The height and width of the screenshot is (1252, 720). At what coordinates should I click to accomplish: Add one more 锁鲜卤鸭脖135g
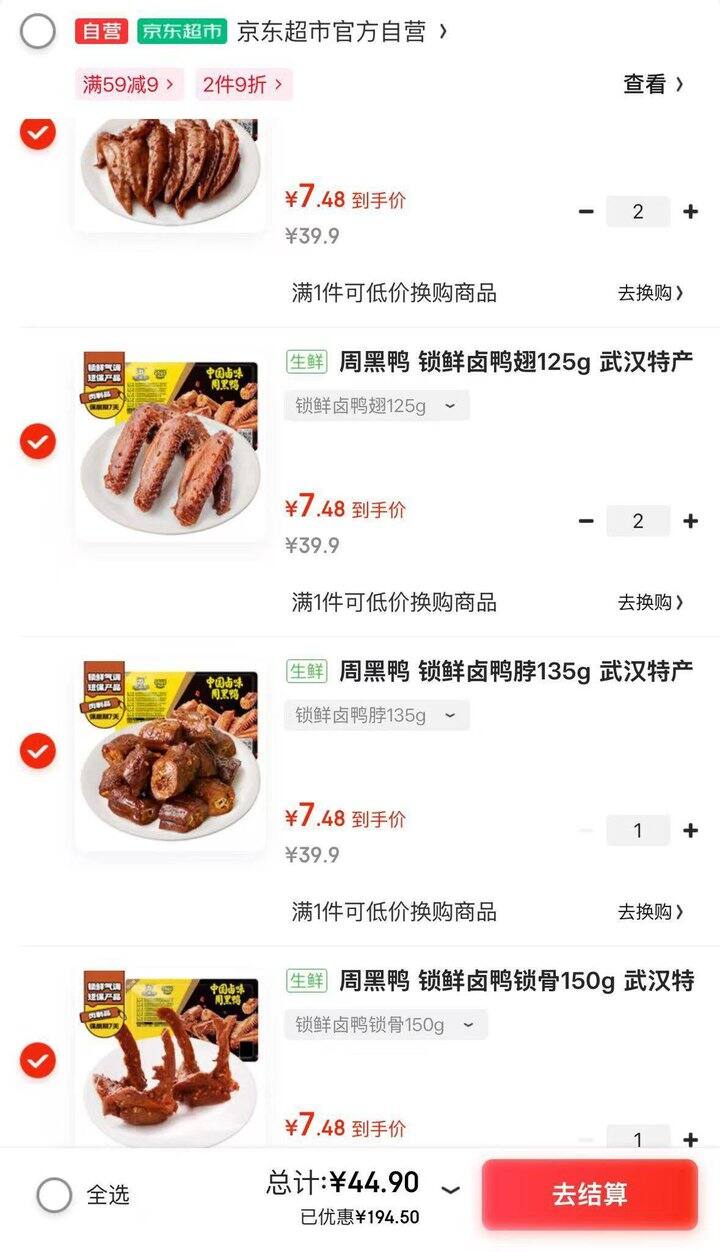(x=690, y=831)
